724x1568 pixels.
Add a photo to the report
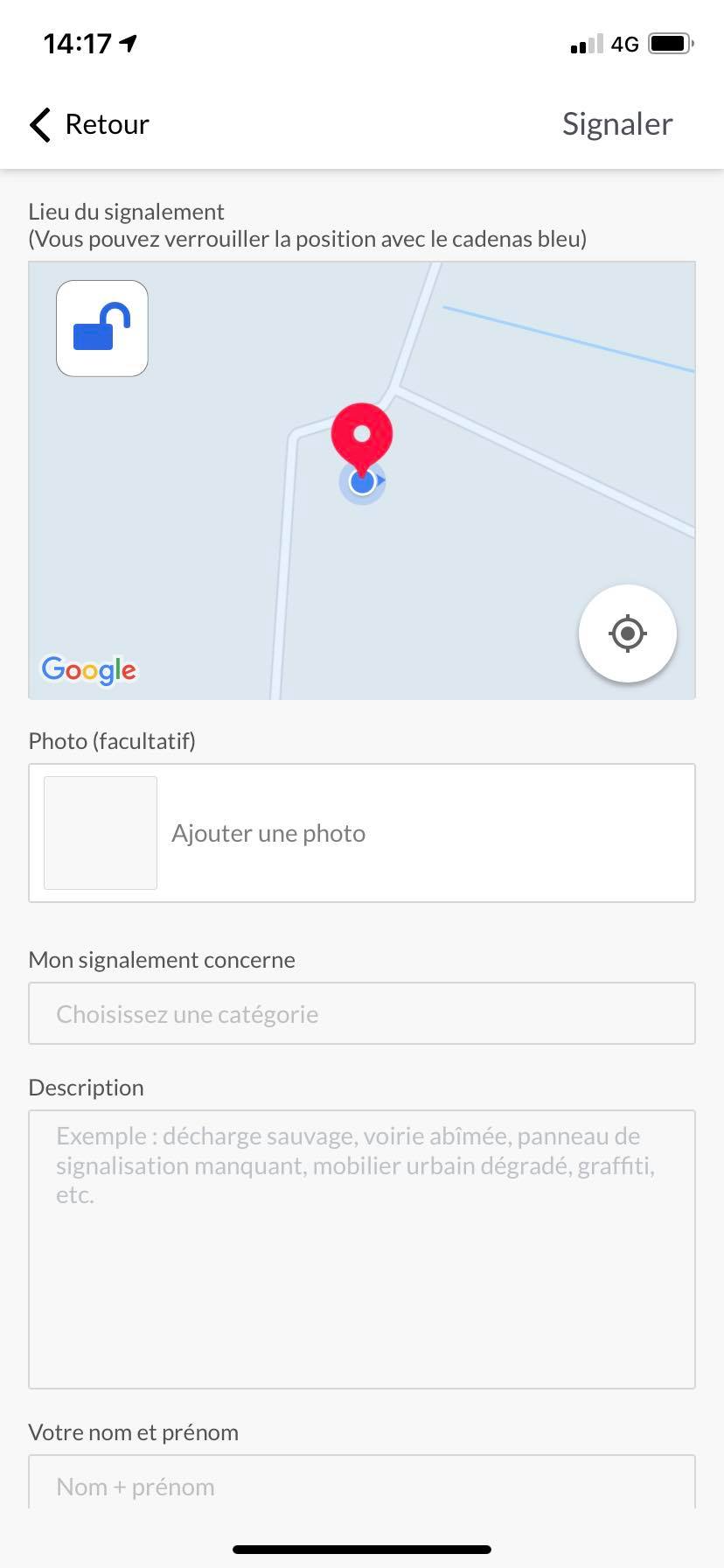(x=362, y=833)
